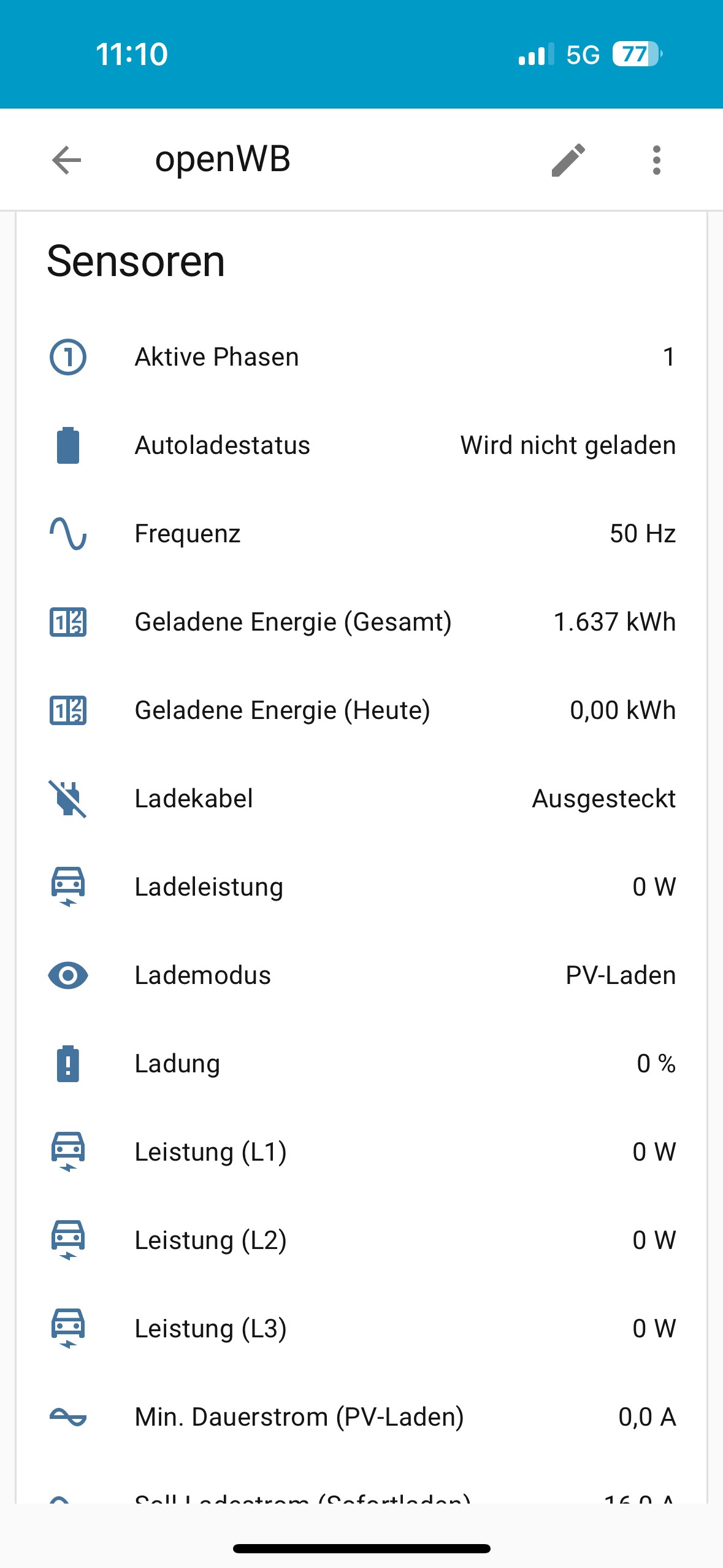Open the Ladekabel sensor entry
Image resolution: width=723 pixels, height=1568 pixels.
click(361, 799)
